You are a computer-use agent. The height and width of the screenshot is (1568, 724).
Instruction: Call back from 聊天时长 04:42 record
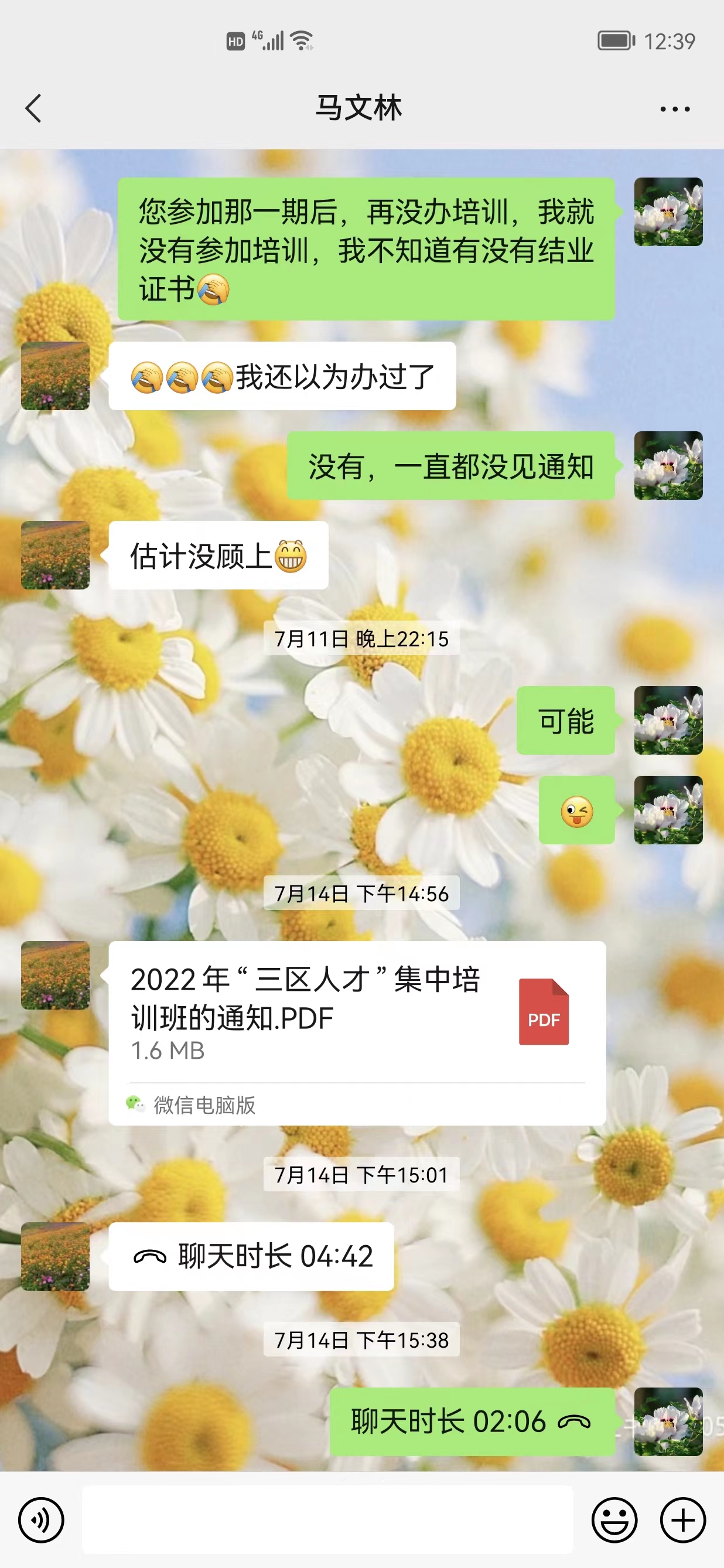click(251, 1256)
